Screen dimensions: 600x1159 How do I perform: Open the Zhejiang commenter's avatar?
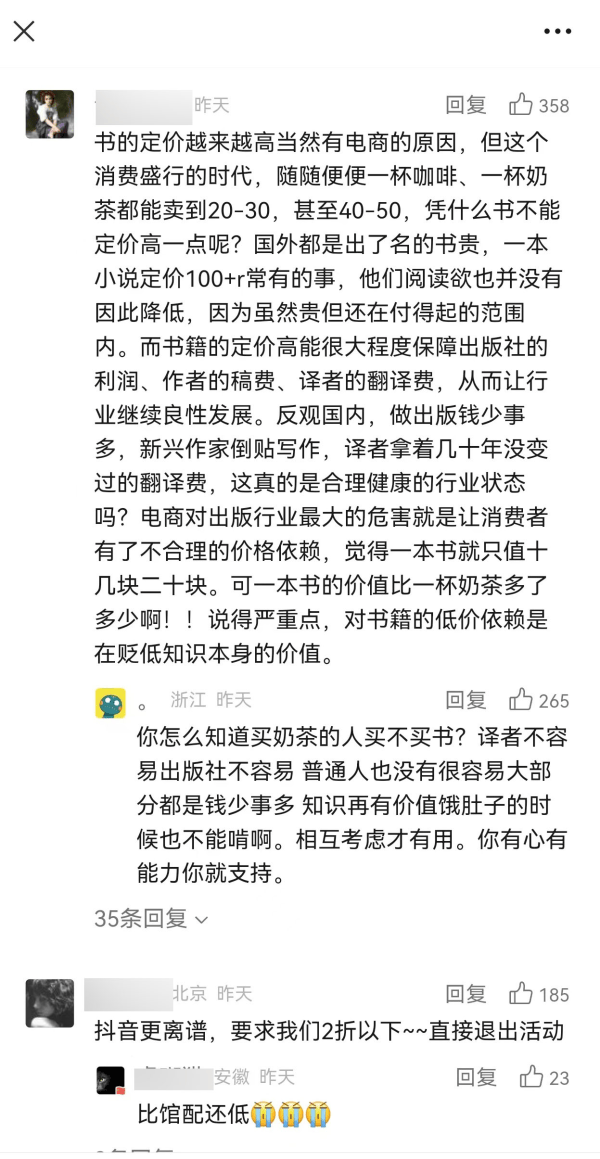[x=110, y=703]
